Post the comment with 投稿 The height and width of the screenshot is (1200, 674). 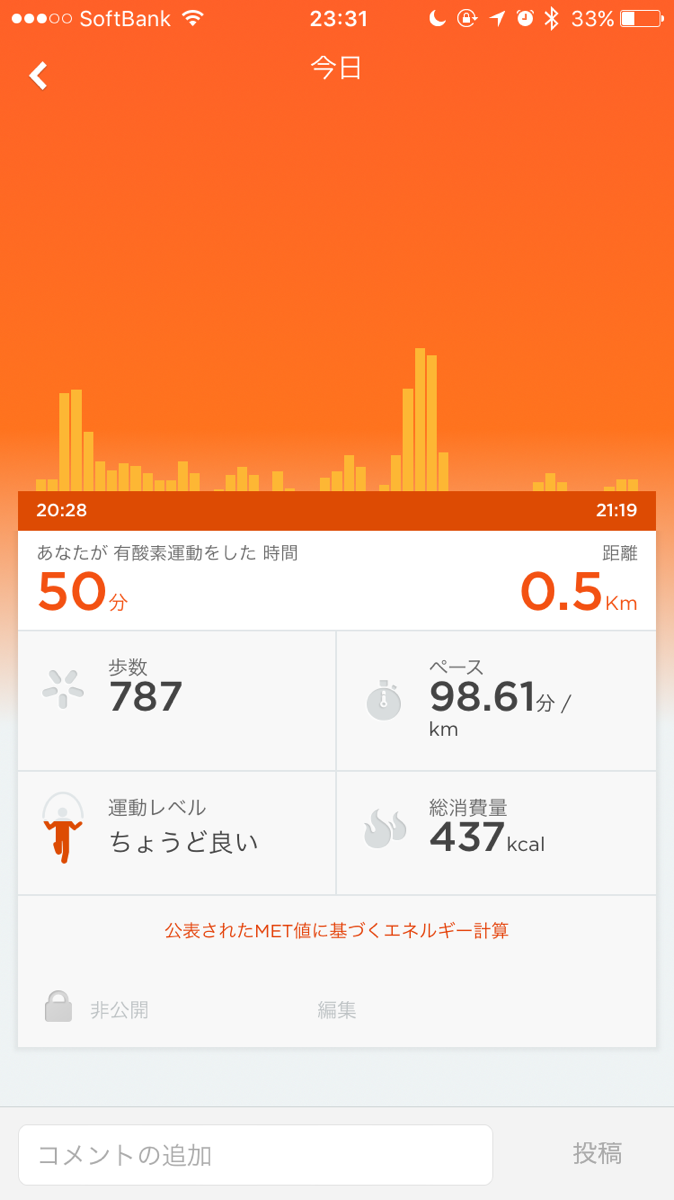tap(597, 1154)
